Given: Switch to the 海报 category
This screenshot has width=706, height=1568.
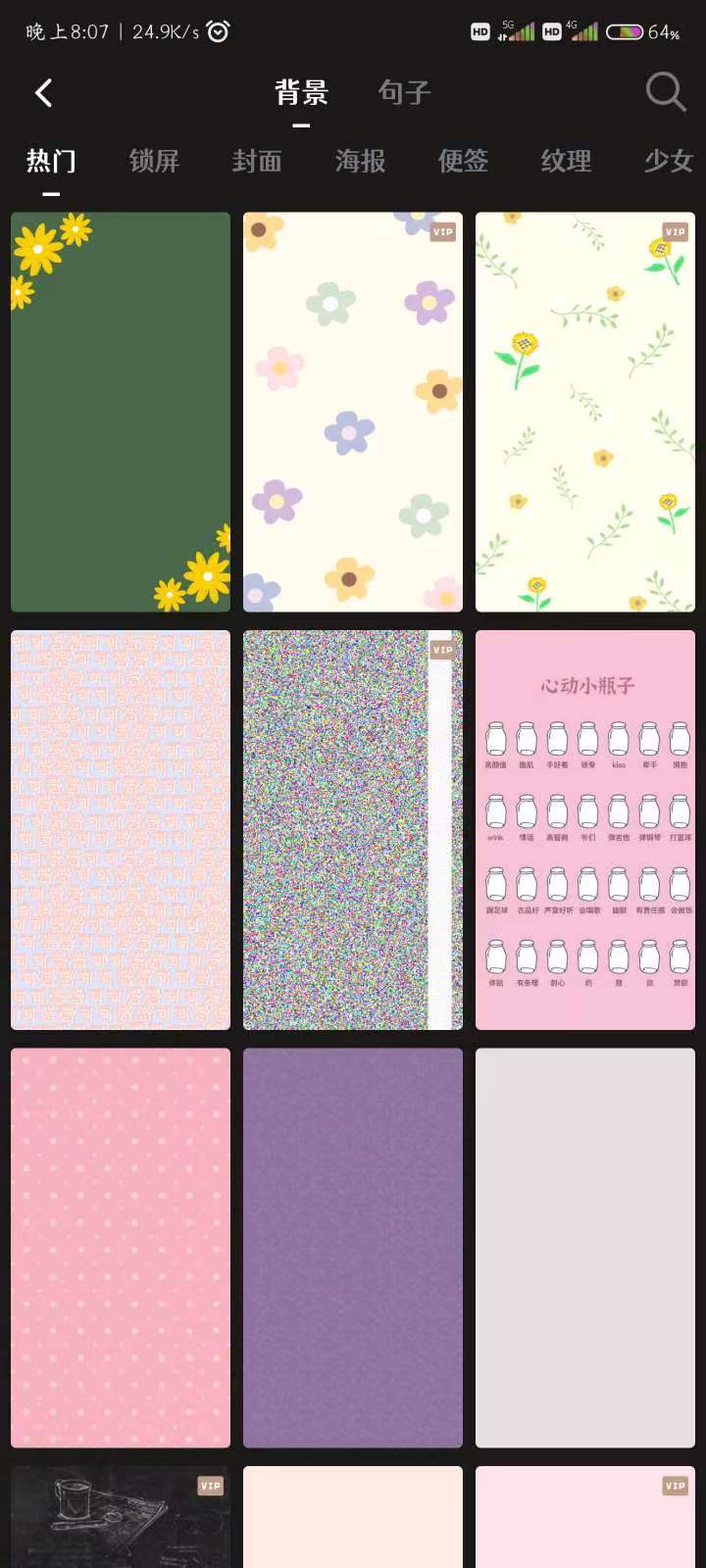Looking at the screenshot, I should click(360, 161).
